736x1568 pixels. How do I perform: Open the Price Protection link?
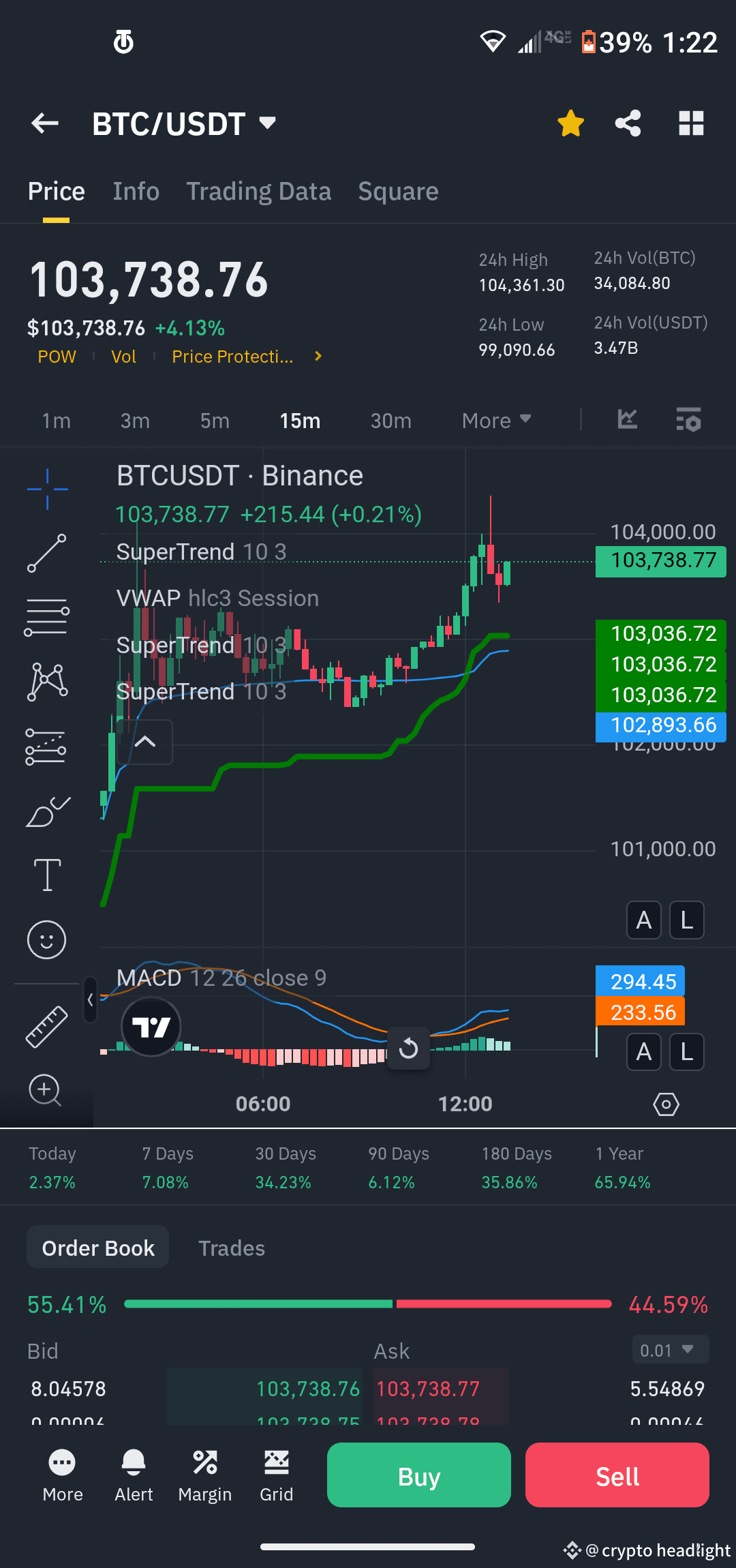coord(232,356)
